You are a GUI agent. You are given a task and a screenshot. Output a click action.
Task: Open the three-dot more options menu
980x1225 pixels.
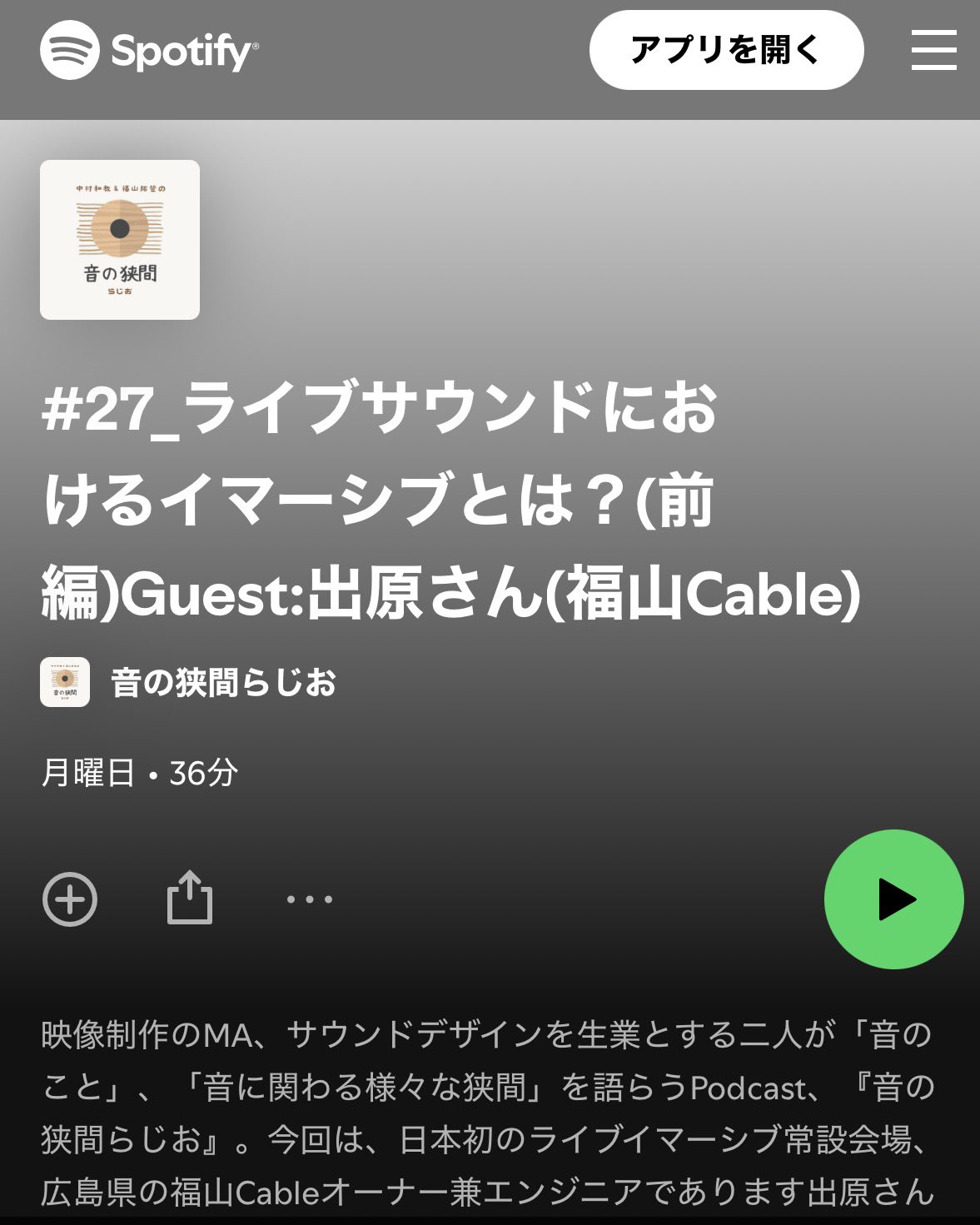coord(309,899)
